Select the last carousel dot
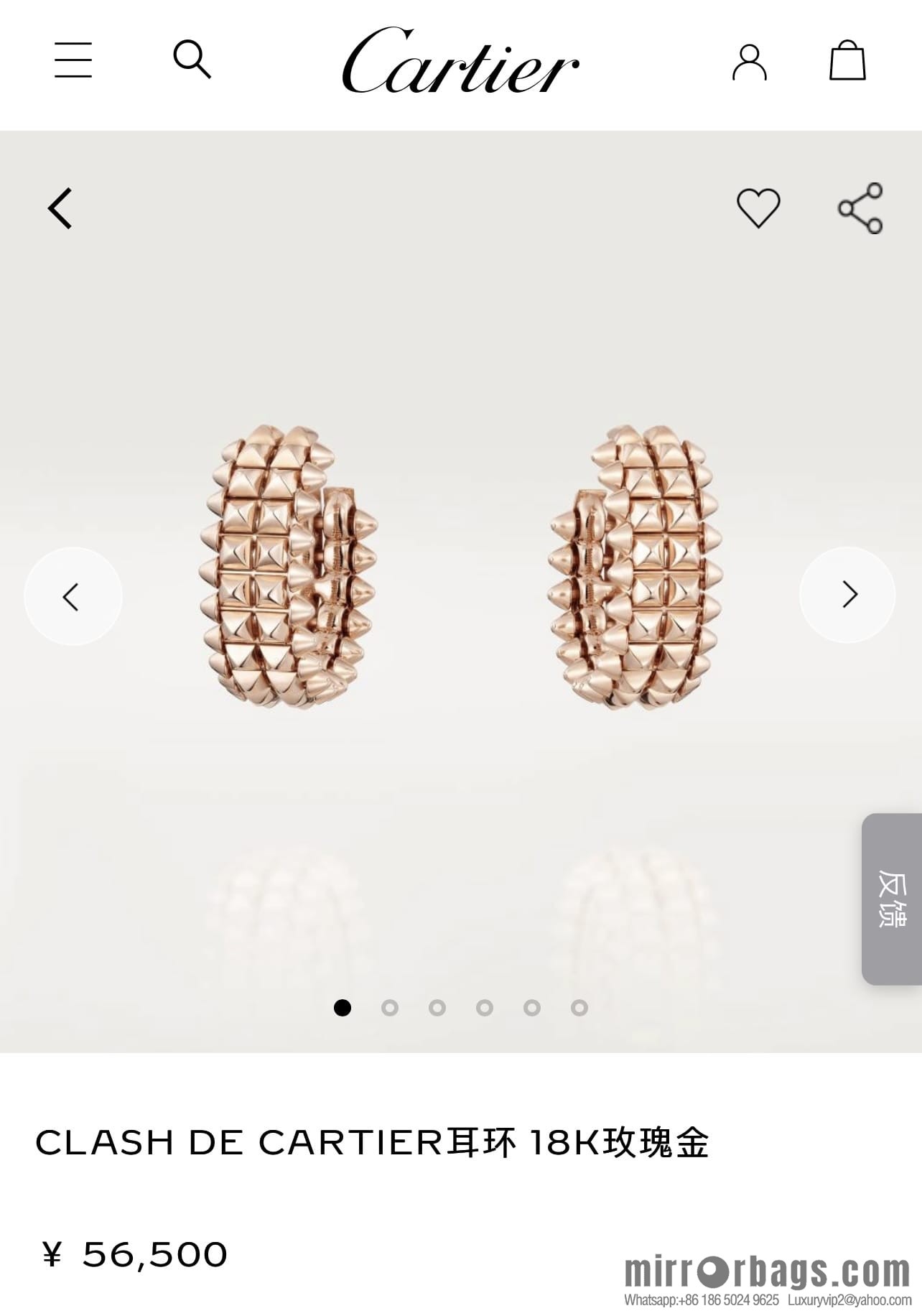 tap(579, 1009)
